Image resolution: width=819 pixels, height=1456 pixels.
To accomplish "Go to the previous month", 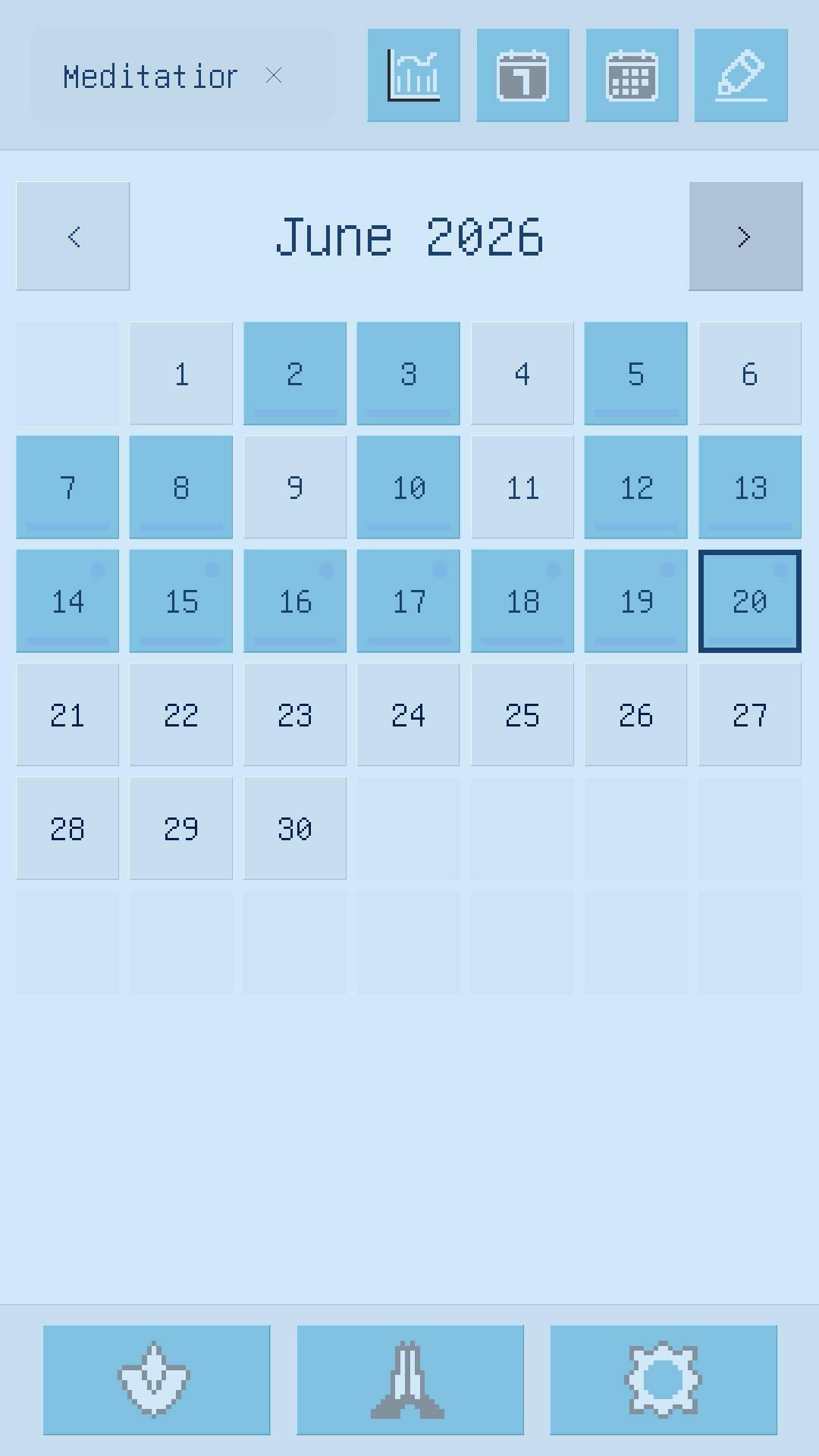I will click(x=73, y=236).
